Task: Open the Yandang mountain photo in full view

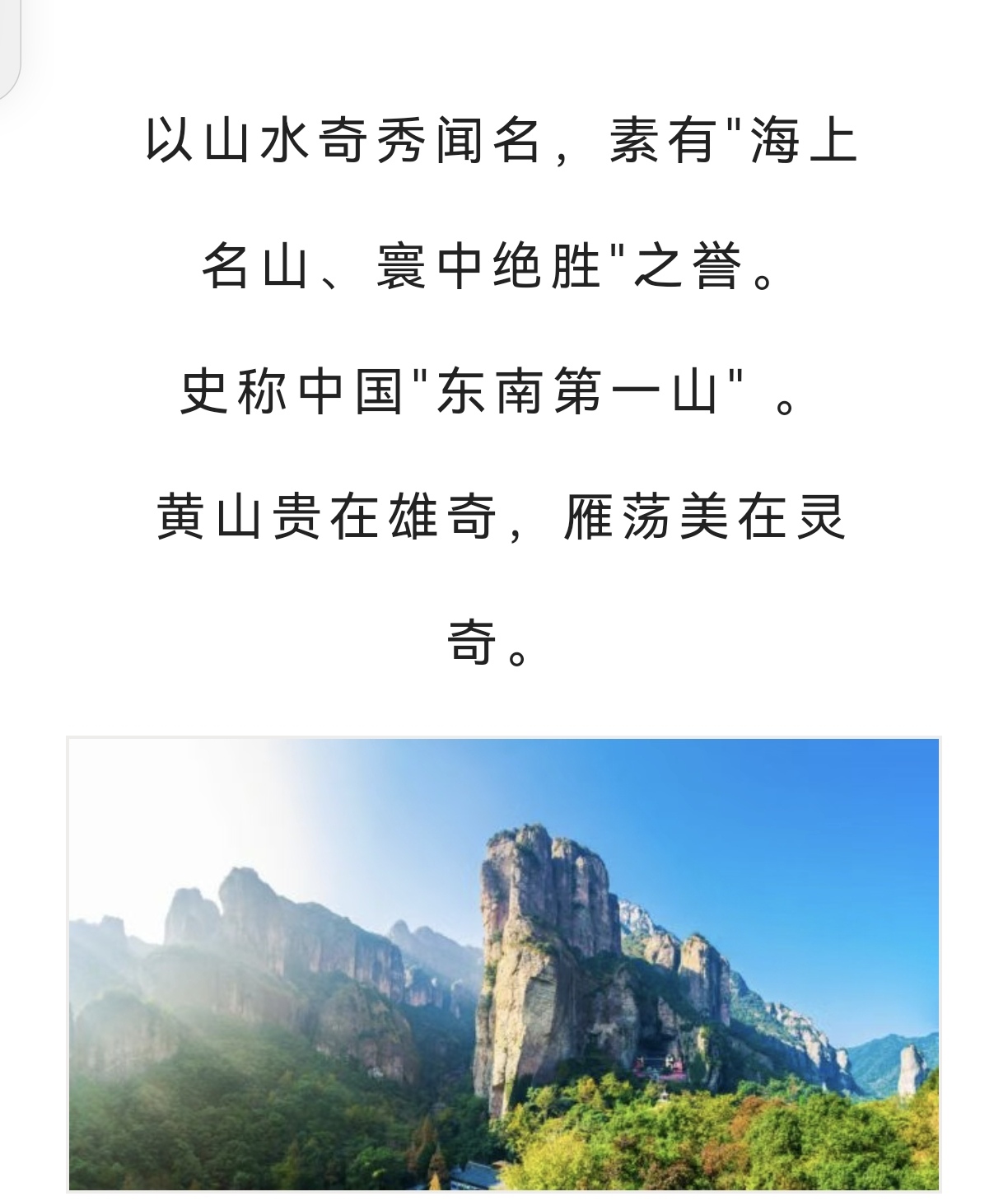Action: pyautogui.click(x=503, y=964)
